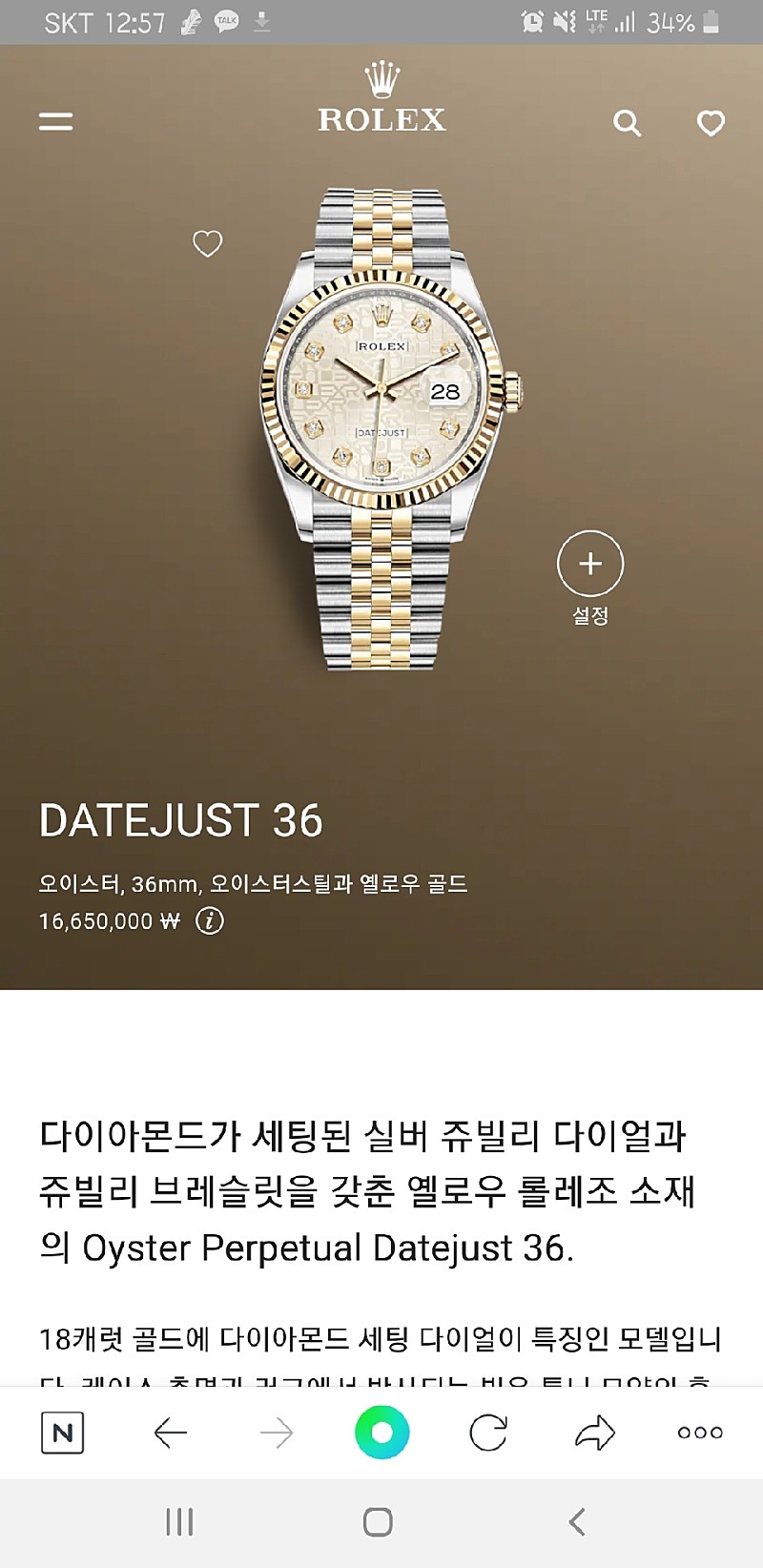
Task: Add this Datejust 36 to favorites
Action: tap(207, 244)
